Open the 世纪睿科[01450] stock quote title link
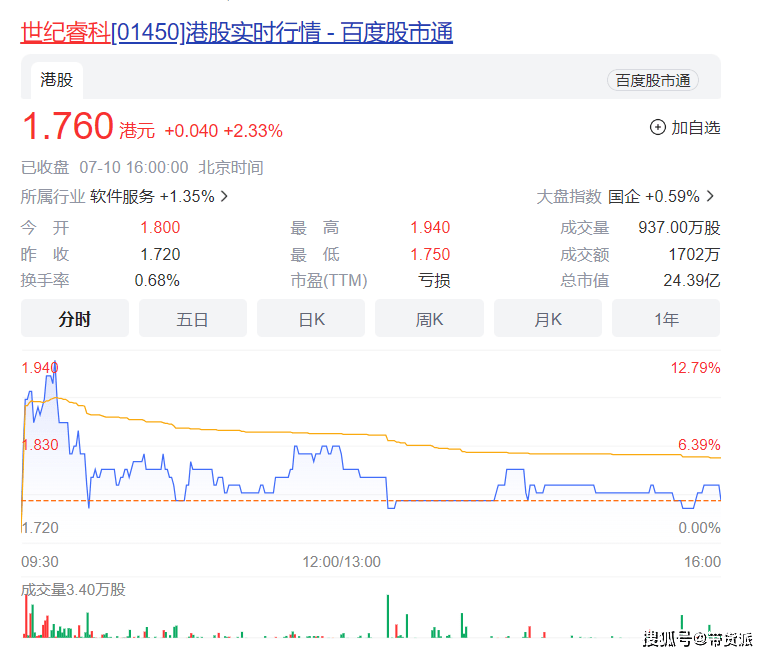Image resolution: width=767 pixels, height=656 pixels. 237,32
